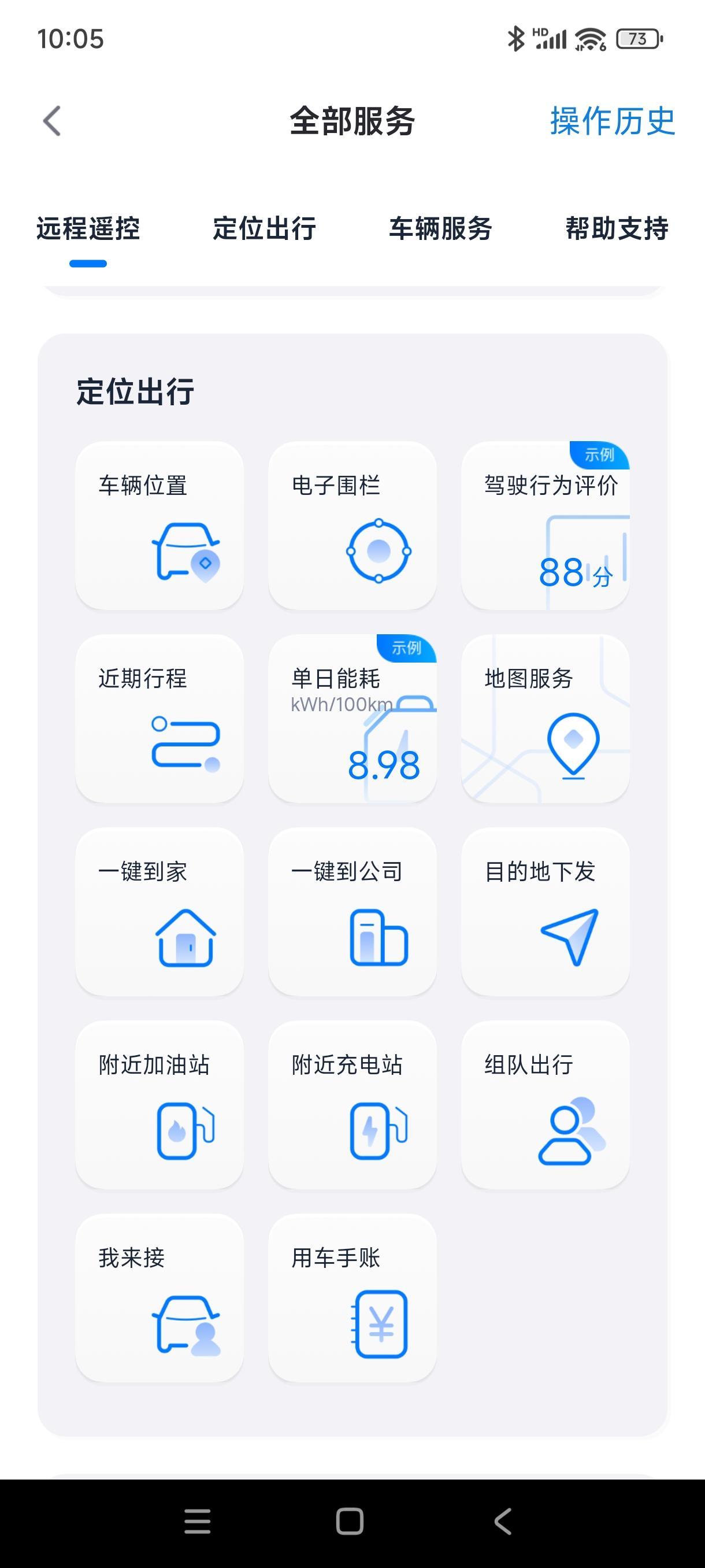
Task: Open the 车辆位置 card
Action: click(x=159, y=526)
